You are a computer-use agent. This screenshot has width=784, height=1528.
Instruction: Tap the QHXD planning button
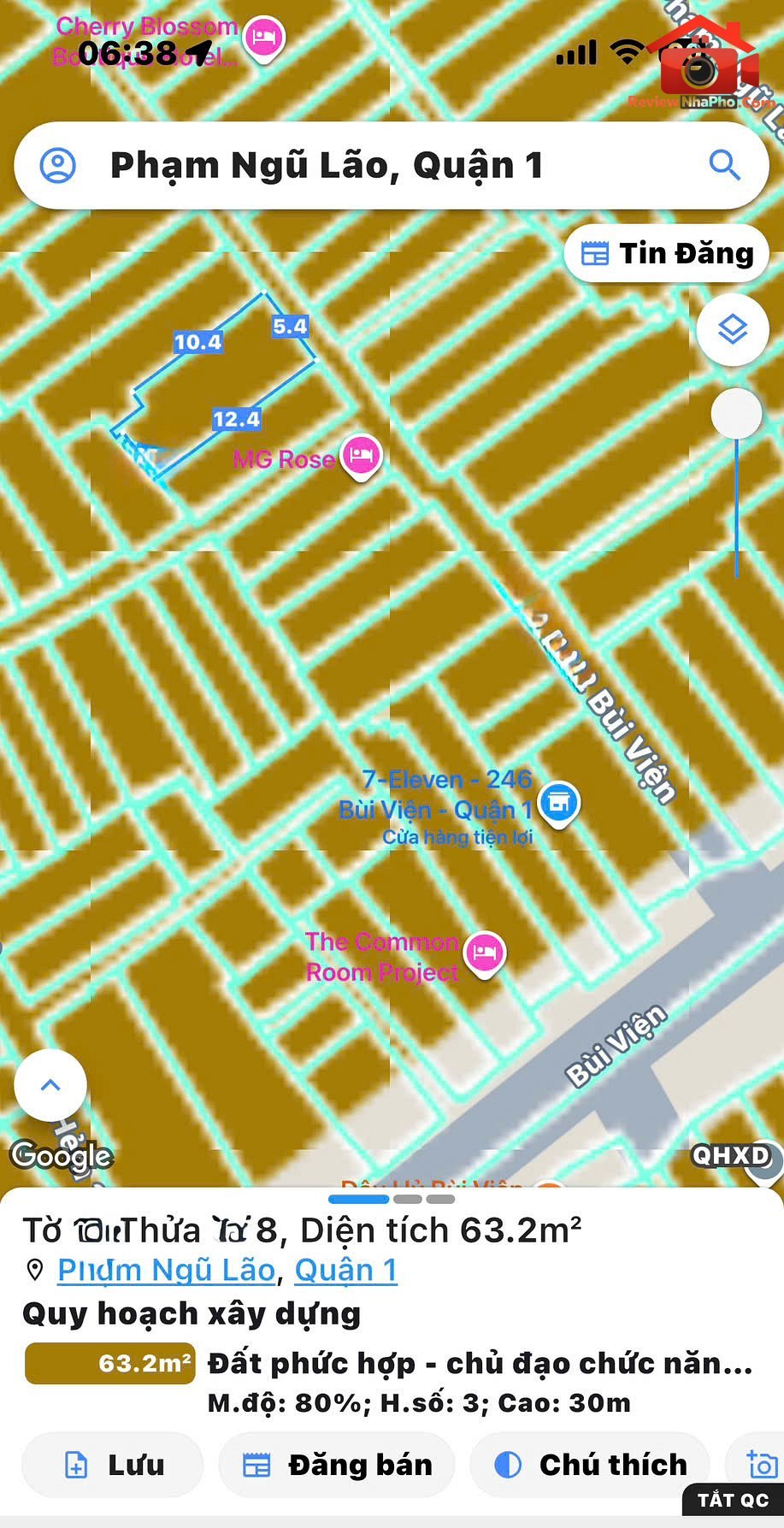tap(732, 1156)
